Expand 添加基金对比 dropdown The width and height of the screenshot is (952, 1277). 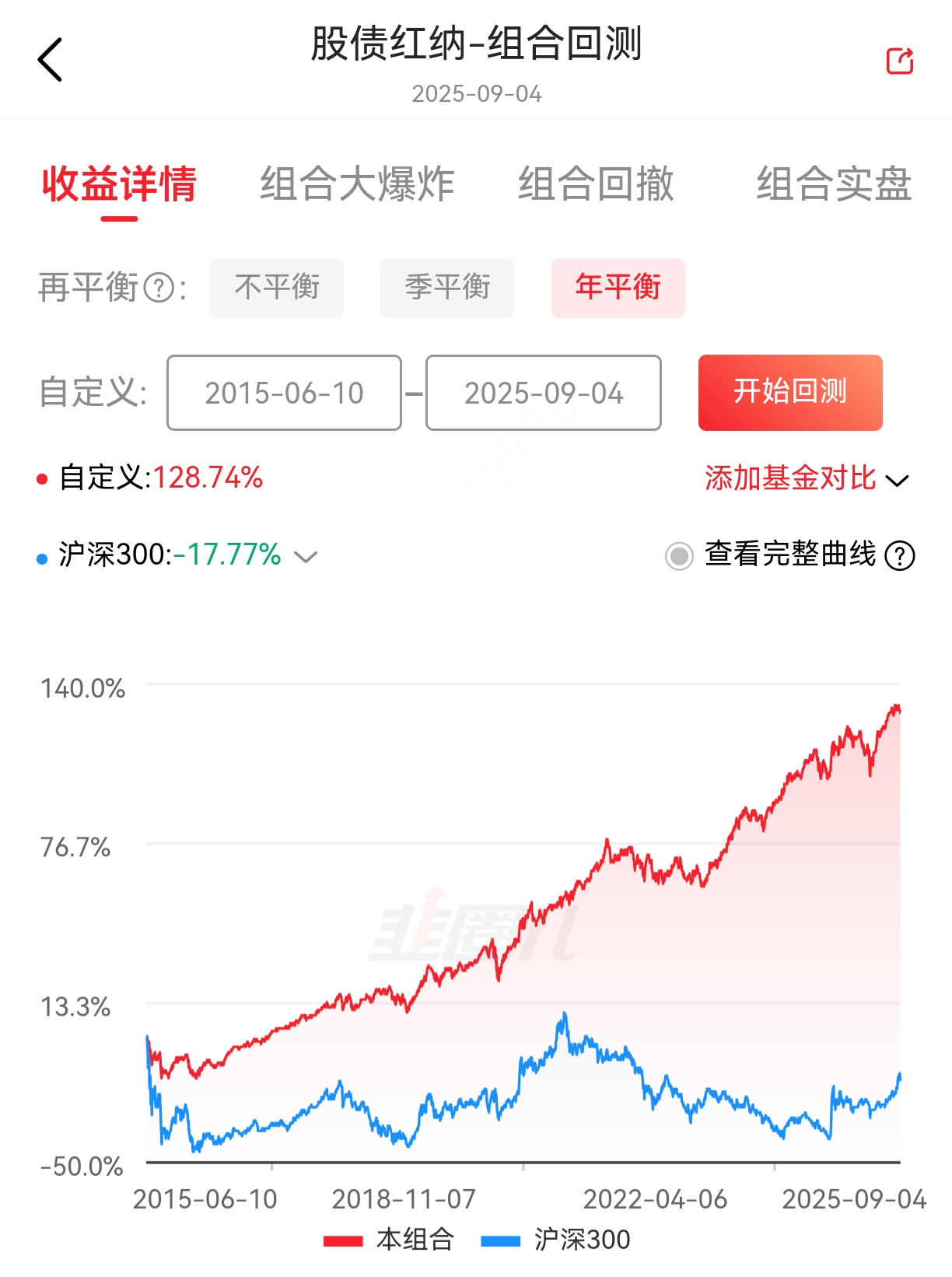[807, 478]
